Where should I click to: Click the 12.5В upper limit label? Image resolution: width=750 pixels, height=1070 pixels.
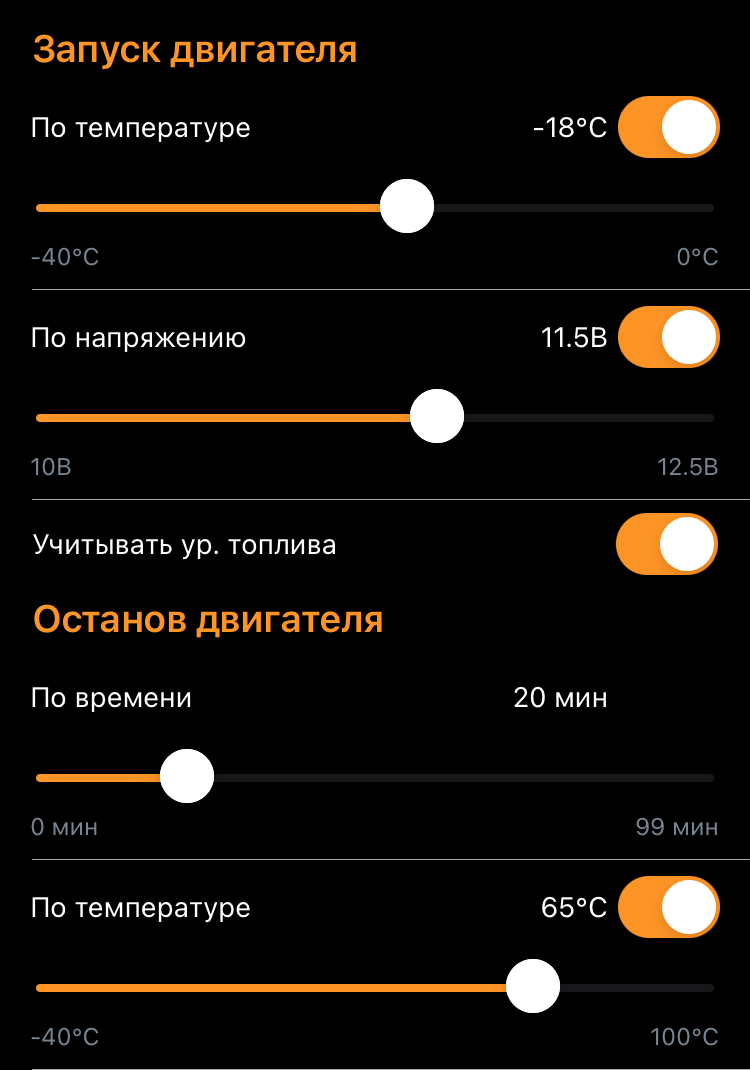tap(686, 464)
